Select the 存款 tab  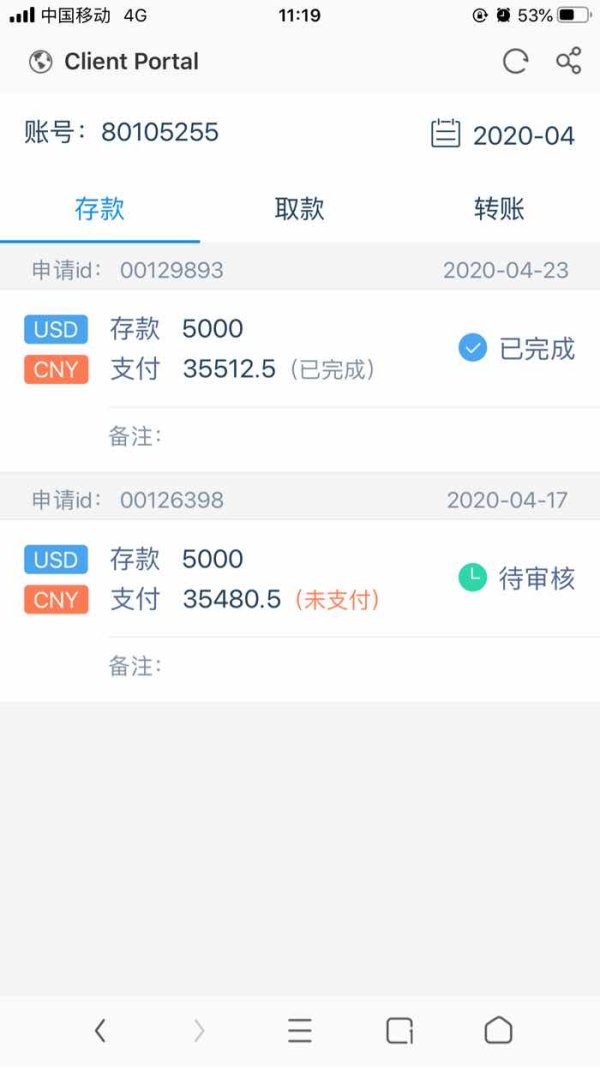coord(100,209)
